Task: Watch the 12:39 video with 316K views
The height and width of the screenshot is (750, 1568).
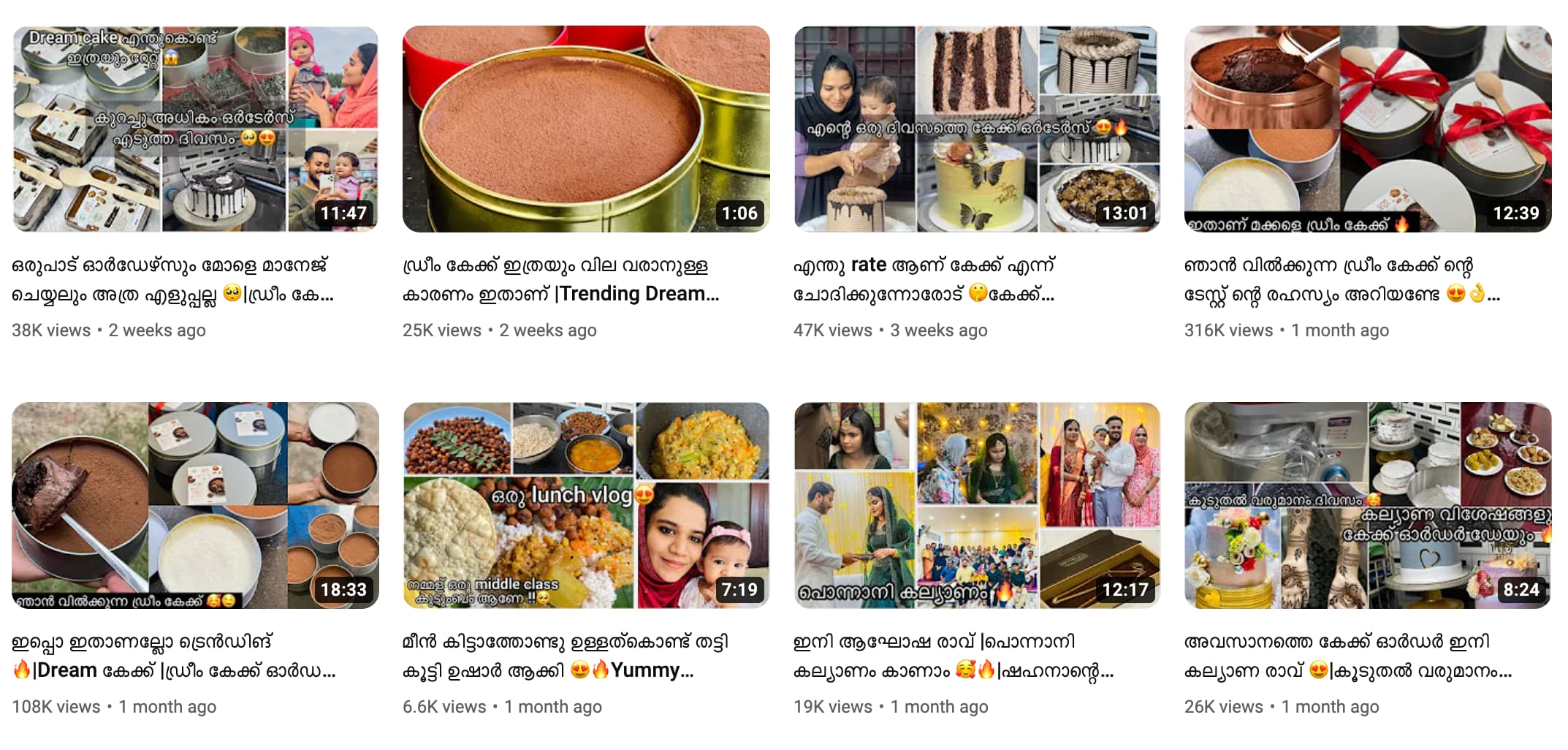Action: pyautogui.click(x=1368, y=129)
